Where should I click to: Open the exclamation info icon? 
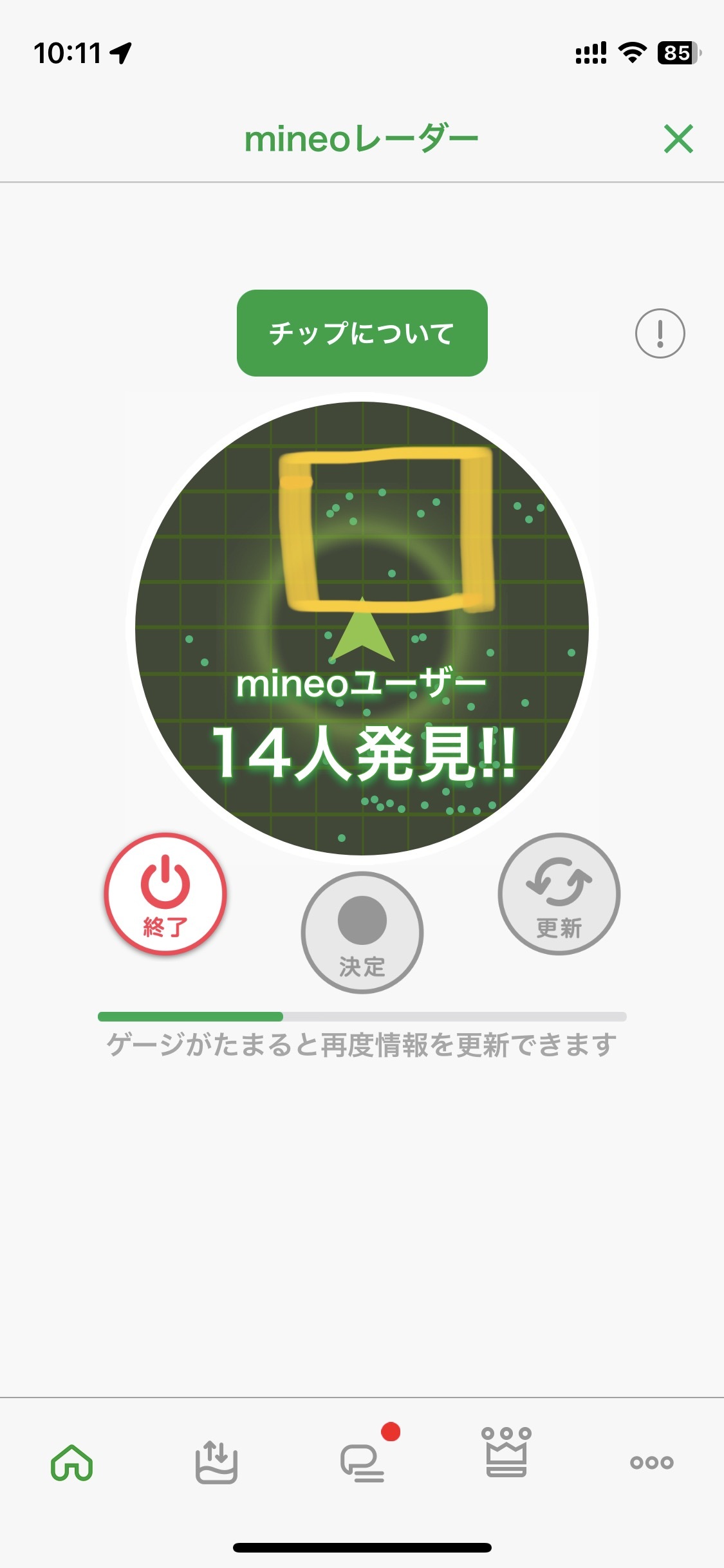click(x=660, y=333)
